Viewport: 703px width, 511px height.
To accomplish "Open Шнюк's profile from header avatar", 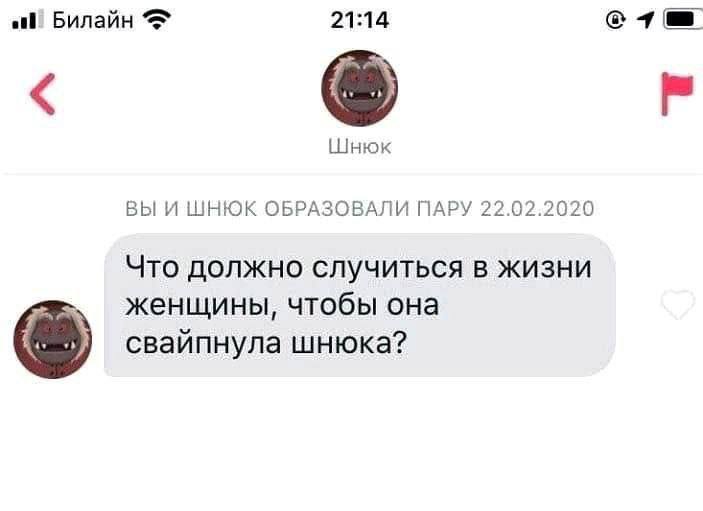I will (358, 89).
